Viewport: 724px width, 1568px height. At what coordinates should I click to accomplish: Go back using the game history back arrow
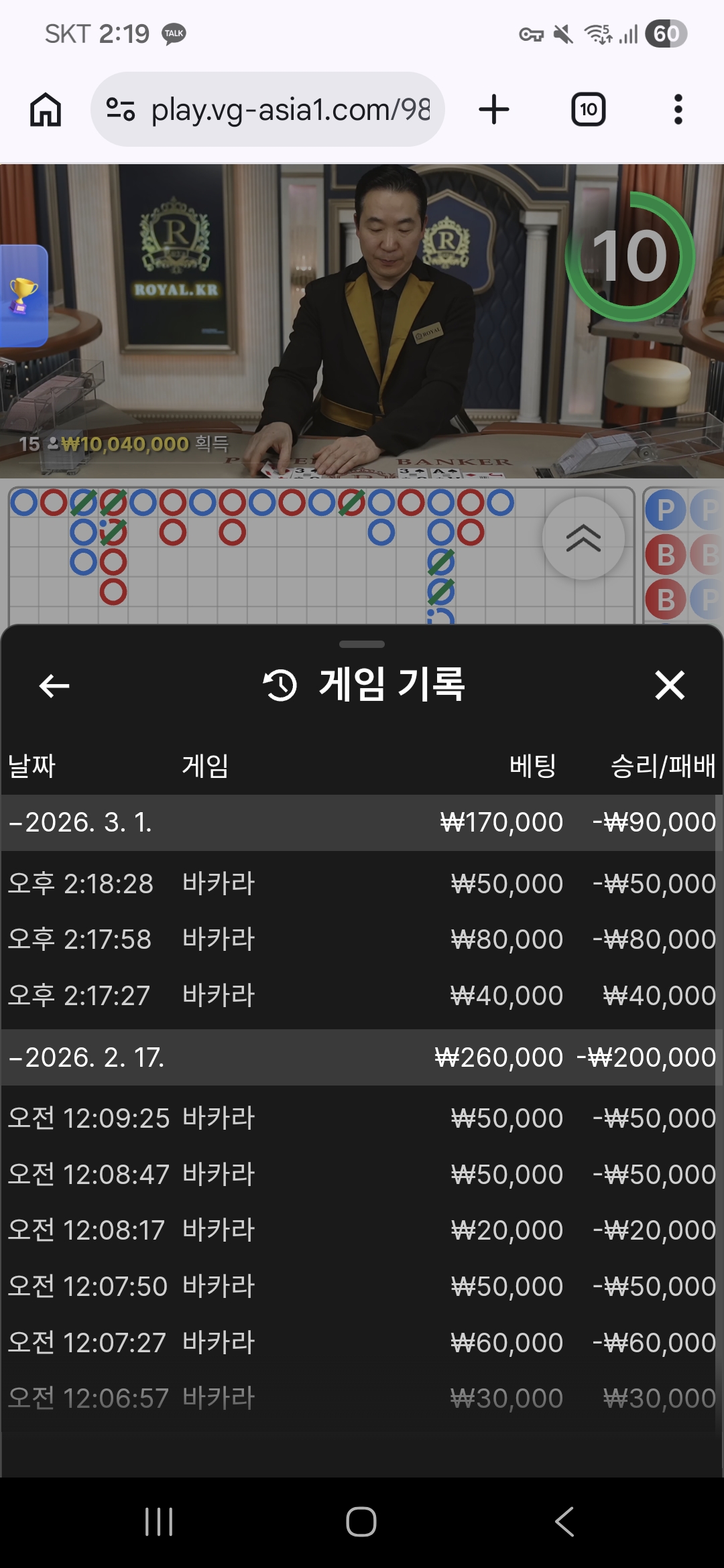54,685
